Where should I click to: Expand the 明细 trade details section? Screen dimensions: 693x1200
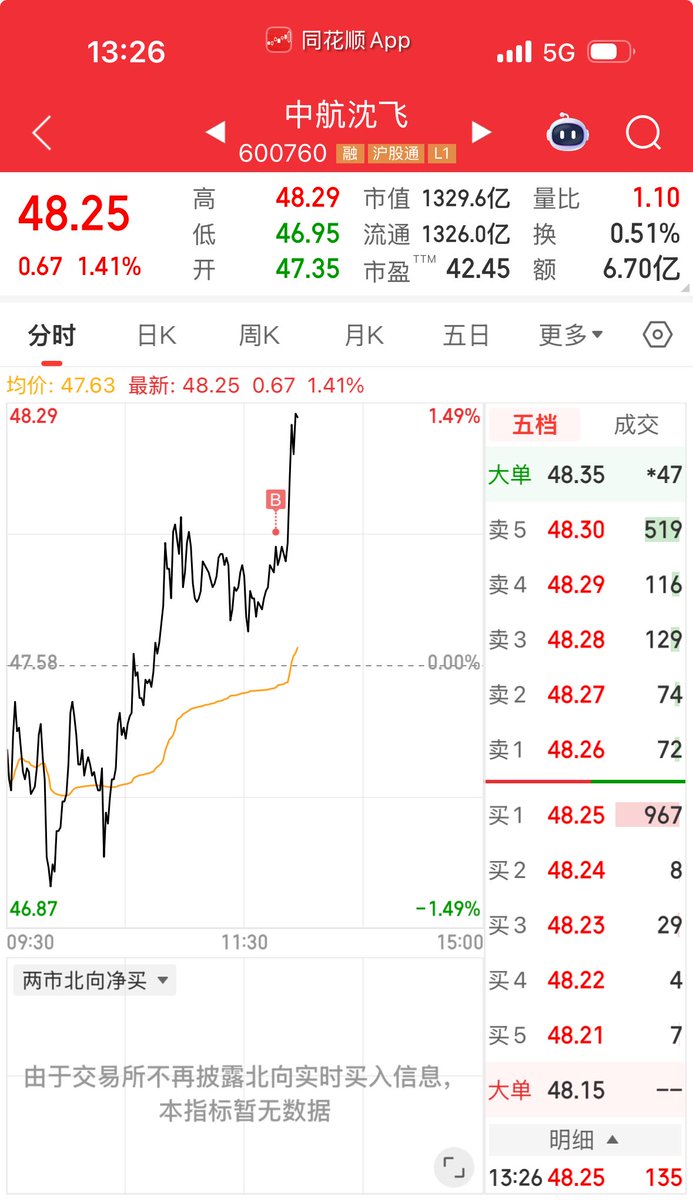(585, 1139)
